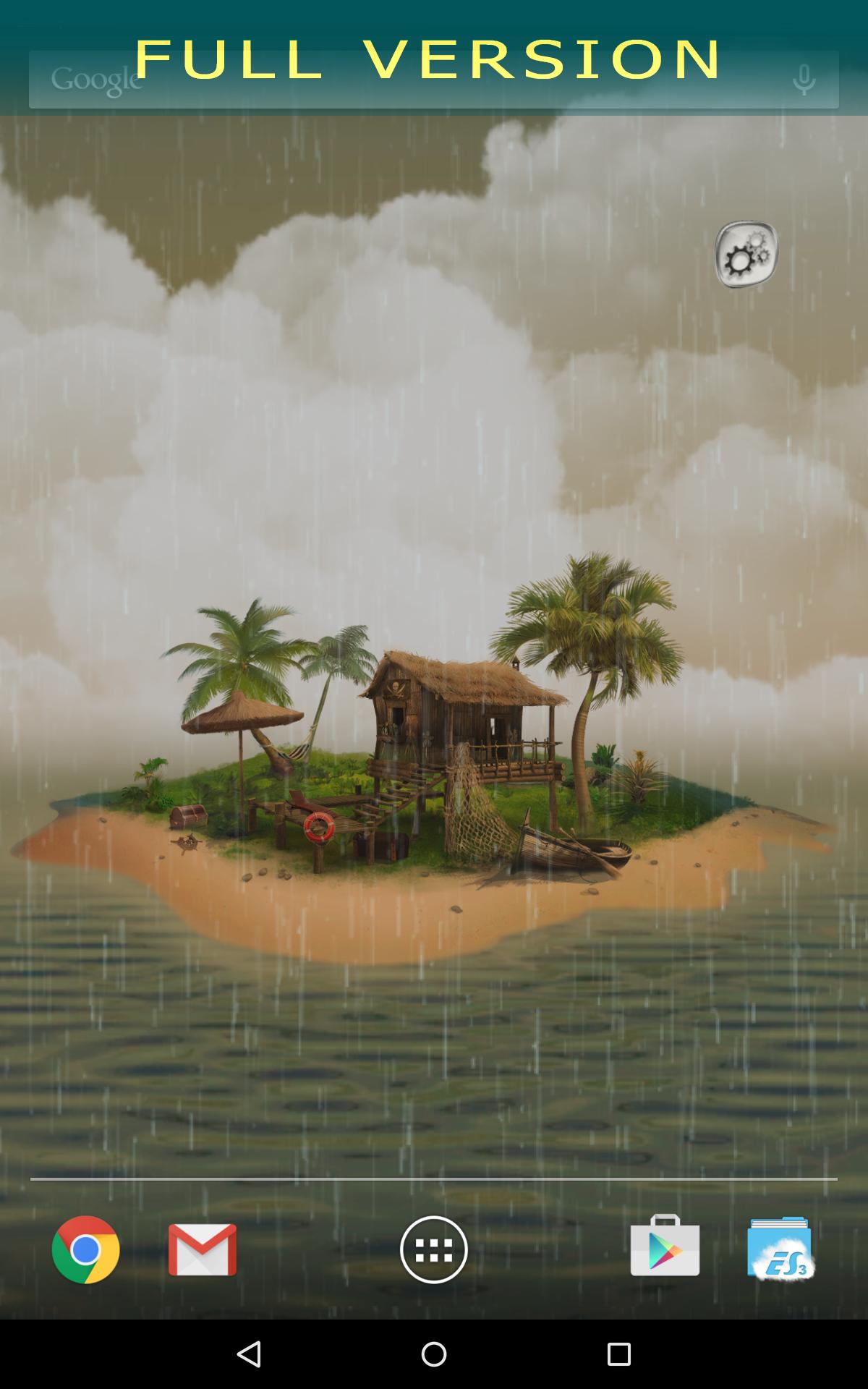
Task: Open the Gmail app
Action: (203, 1249)
